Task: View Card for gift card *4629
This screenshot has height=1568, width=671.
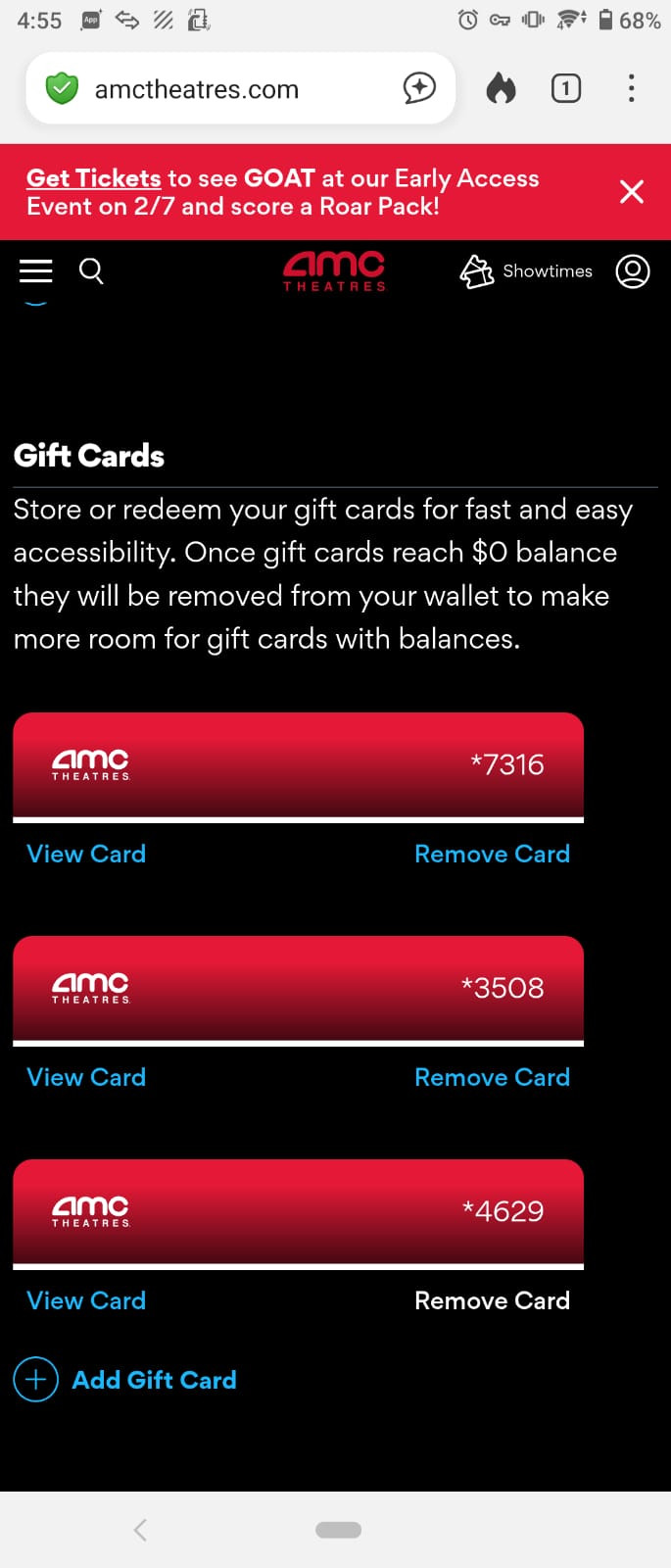Action: [x=86, y=1300]
